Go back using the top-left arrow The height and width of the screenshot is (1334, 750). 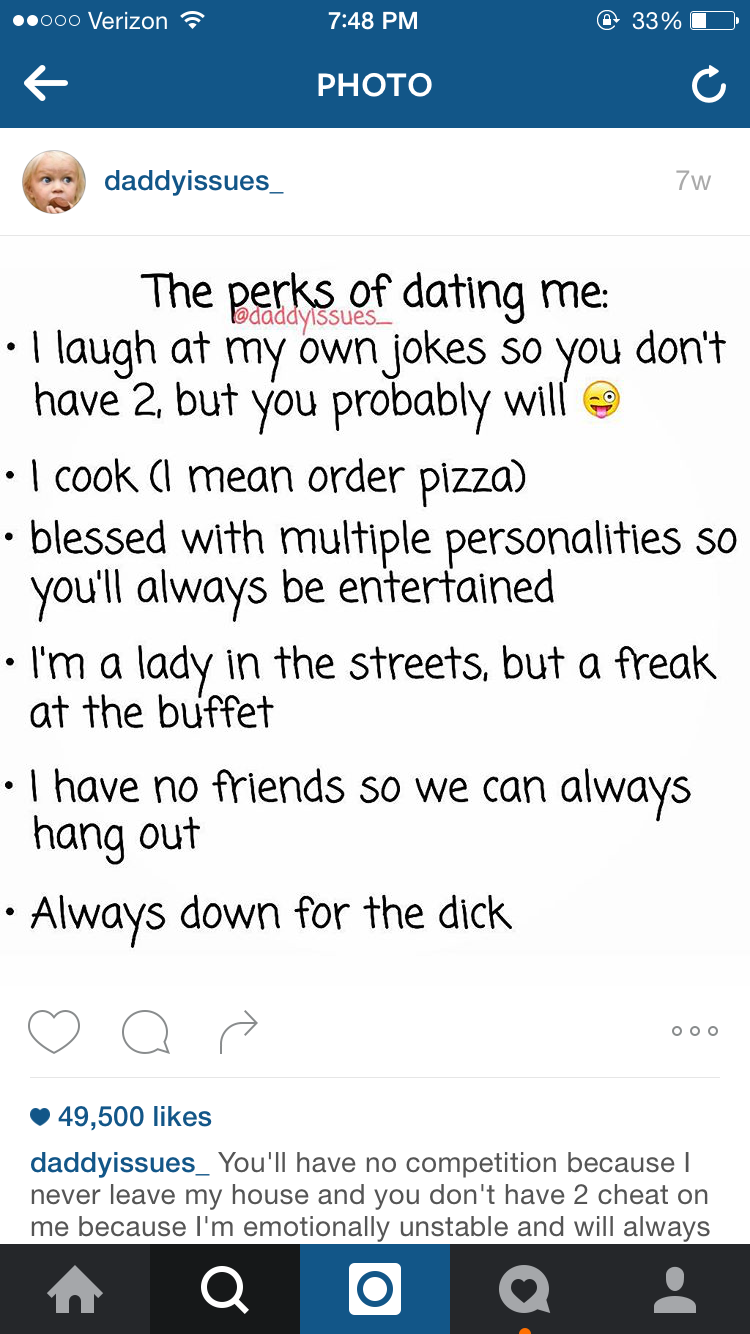(x=46, y=85)
